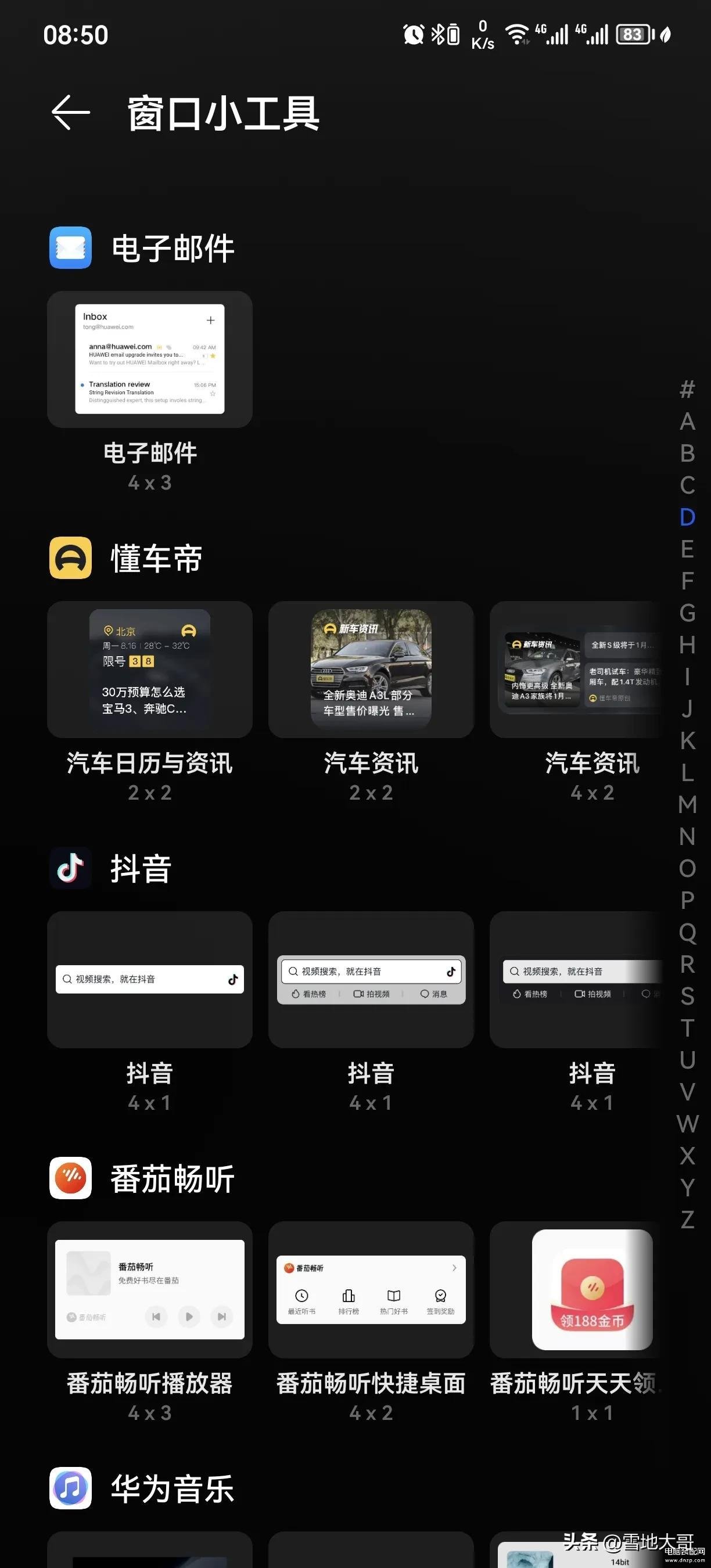This screenshot has height=1568, width=711.
Task: Jump to # section in index
Action: click(687, 389)
